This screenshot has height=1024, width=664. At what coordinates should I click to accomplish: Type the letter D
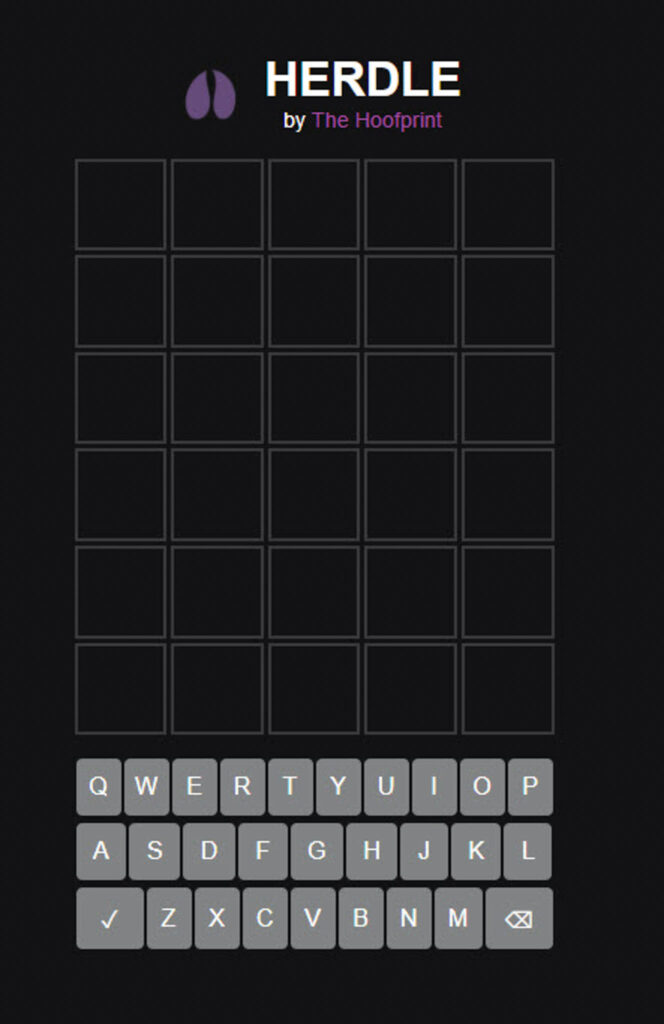pyautogui.click(x=209, y=851)
